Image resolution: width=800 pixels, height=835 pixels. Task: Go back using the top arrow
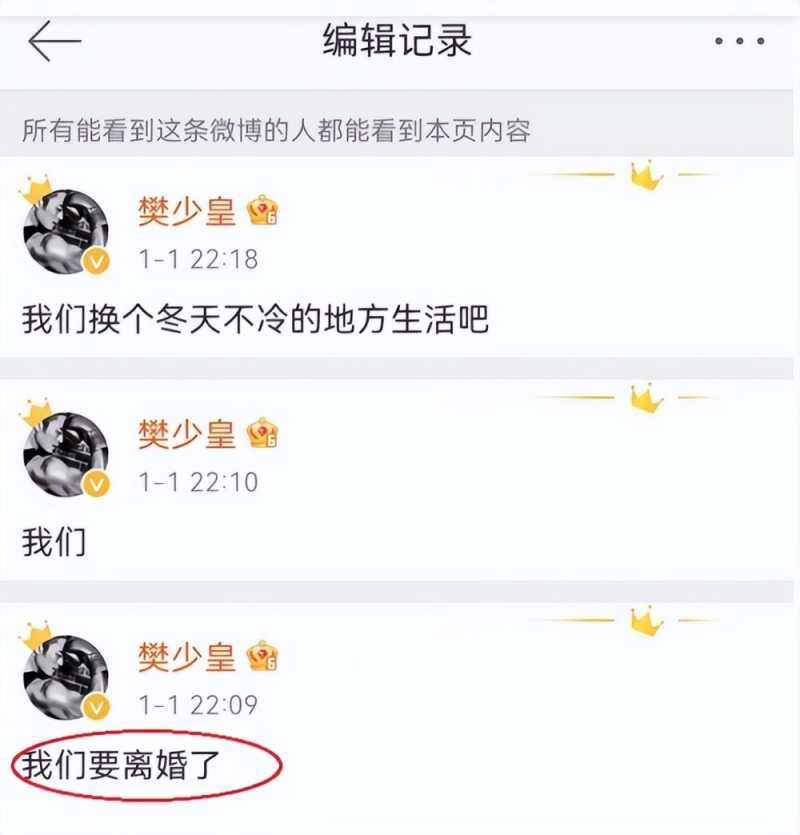(54, 42)
